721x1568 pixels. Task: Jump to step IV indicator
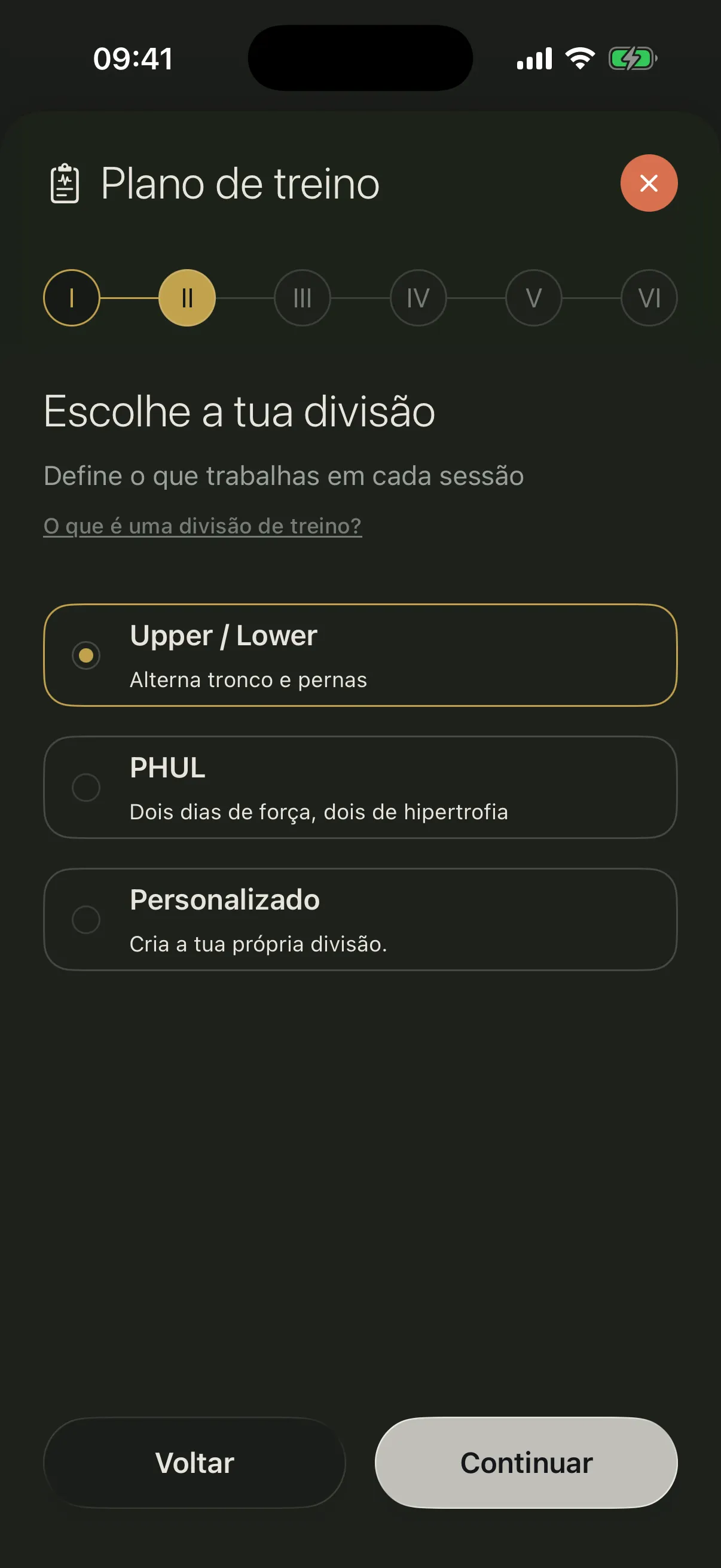pyautogui.click(x=418, y=298)
